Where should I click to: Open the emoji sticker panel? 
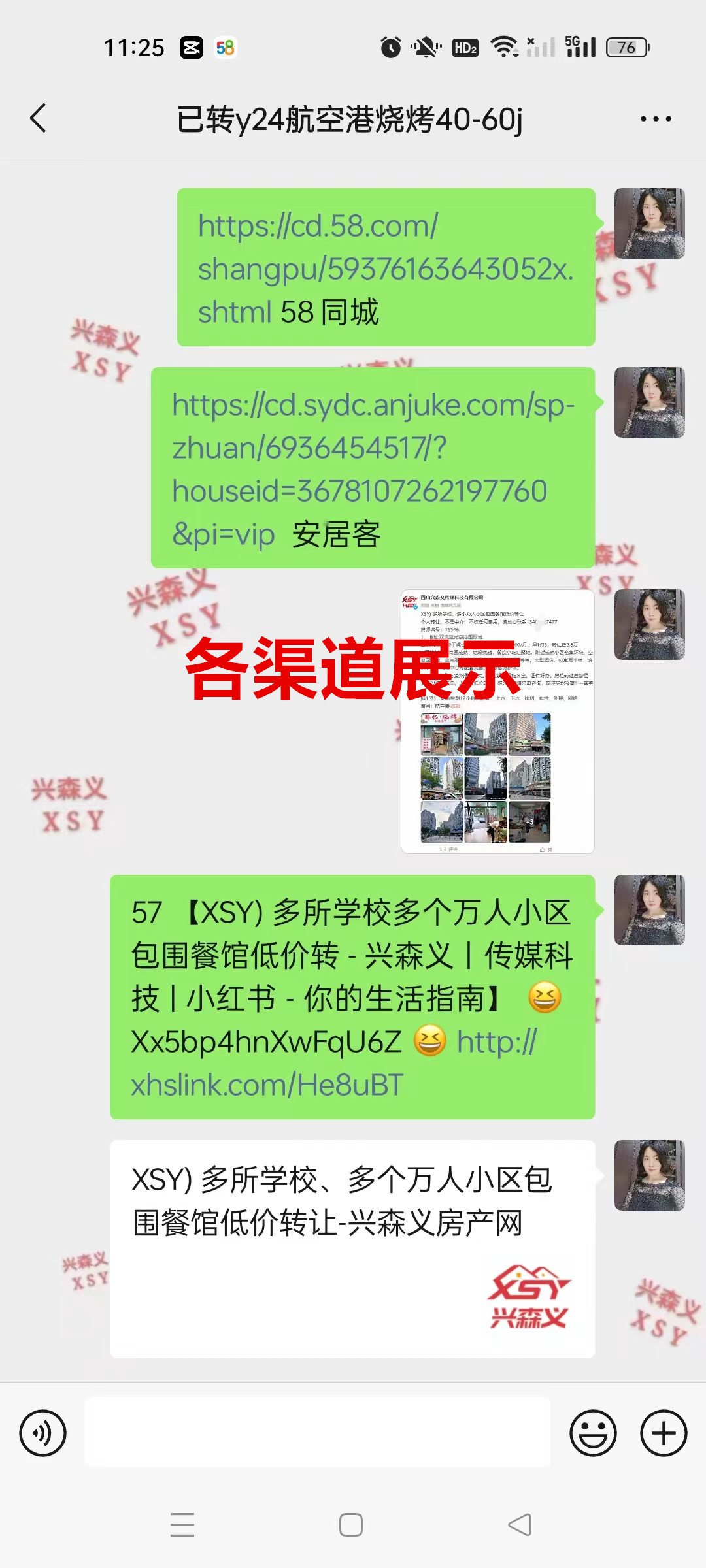pyautogui.click(x=593, y=1433)
